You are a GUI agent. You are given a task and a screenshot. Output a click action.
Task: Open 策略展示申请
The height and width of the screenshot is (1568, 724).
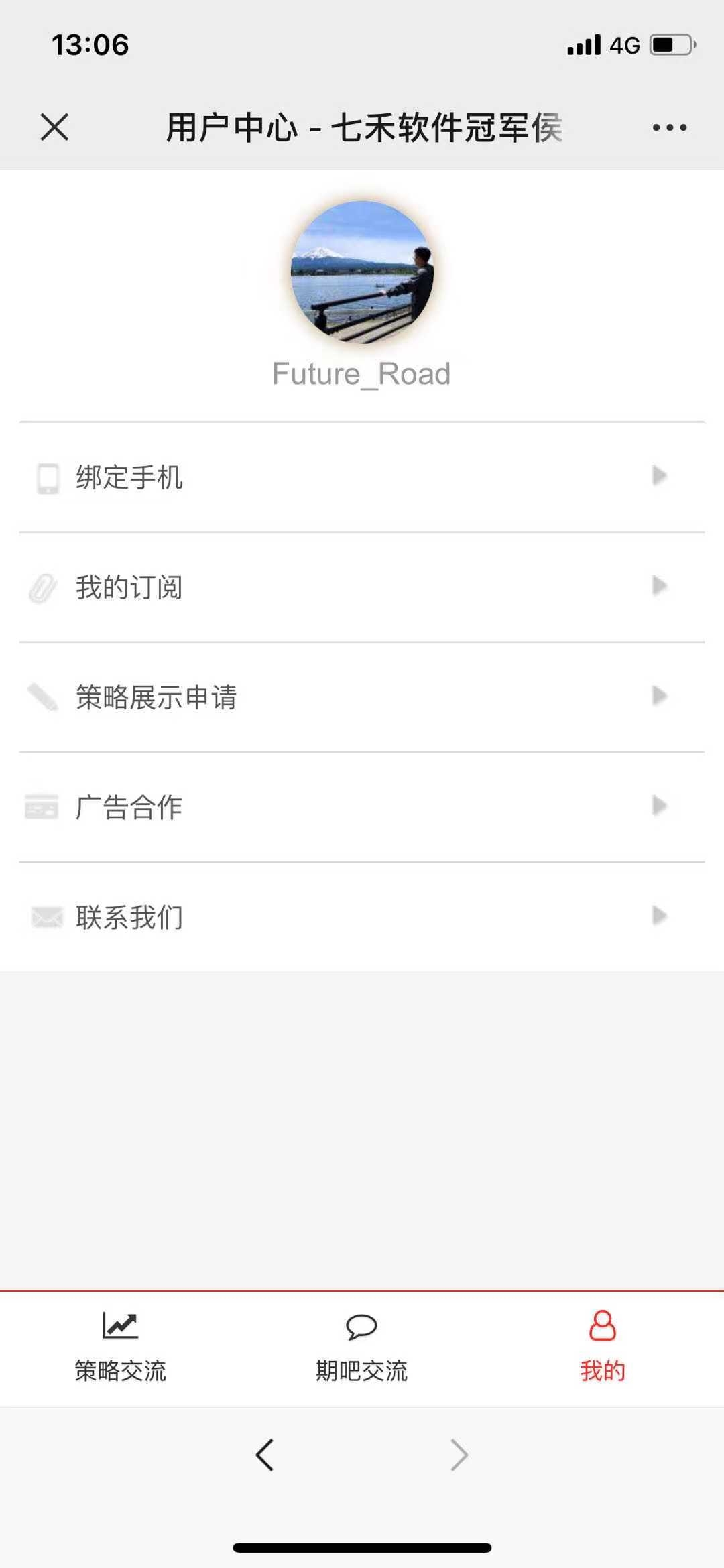tap(362, 697)
